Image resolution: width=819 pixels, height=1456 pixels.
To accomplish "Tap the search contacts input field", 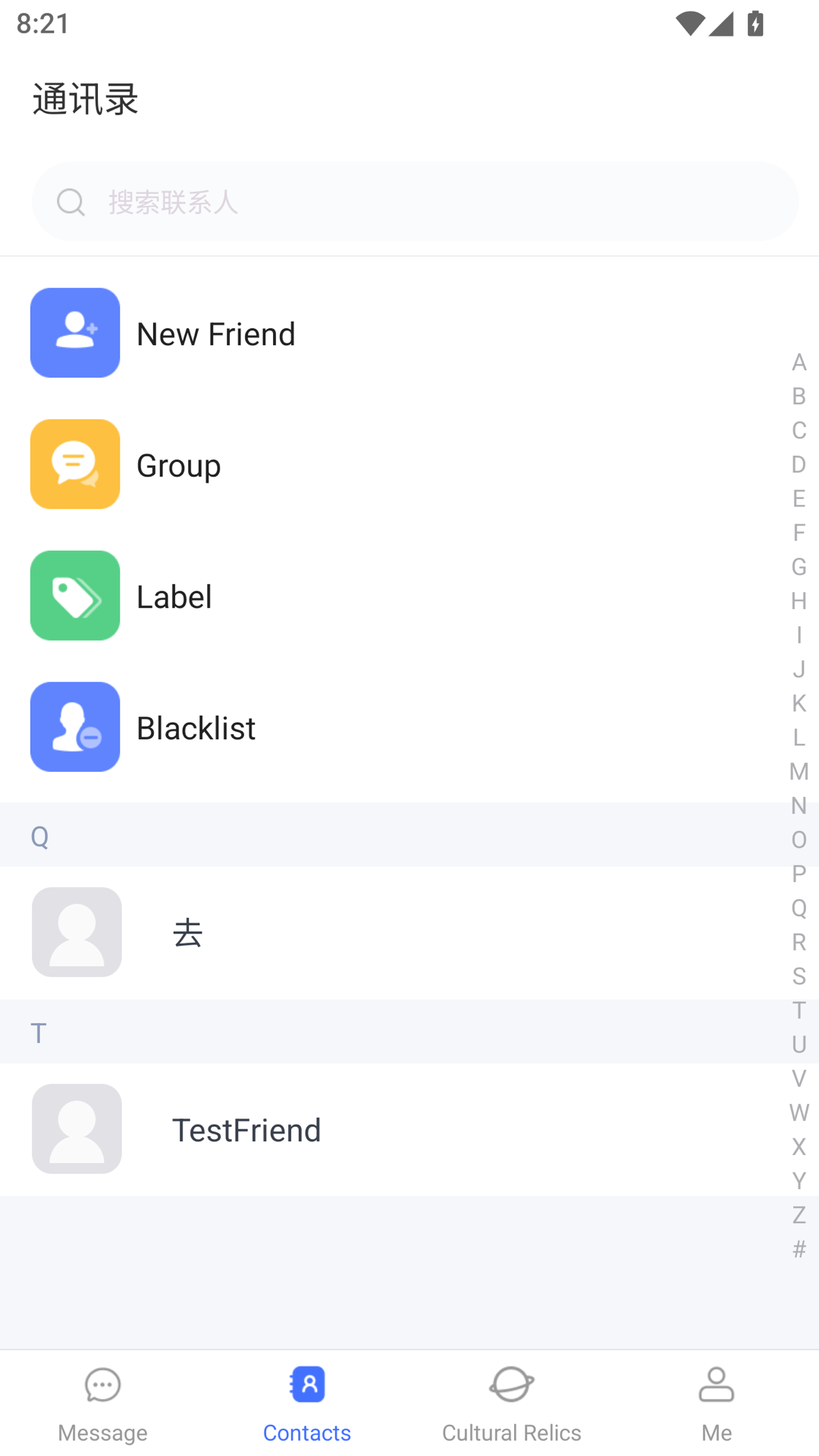I will pos(409,202).
